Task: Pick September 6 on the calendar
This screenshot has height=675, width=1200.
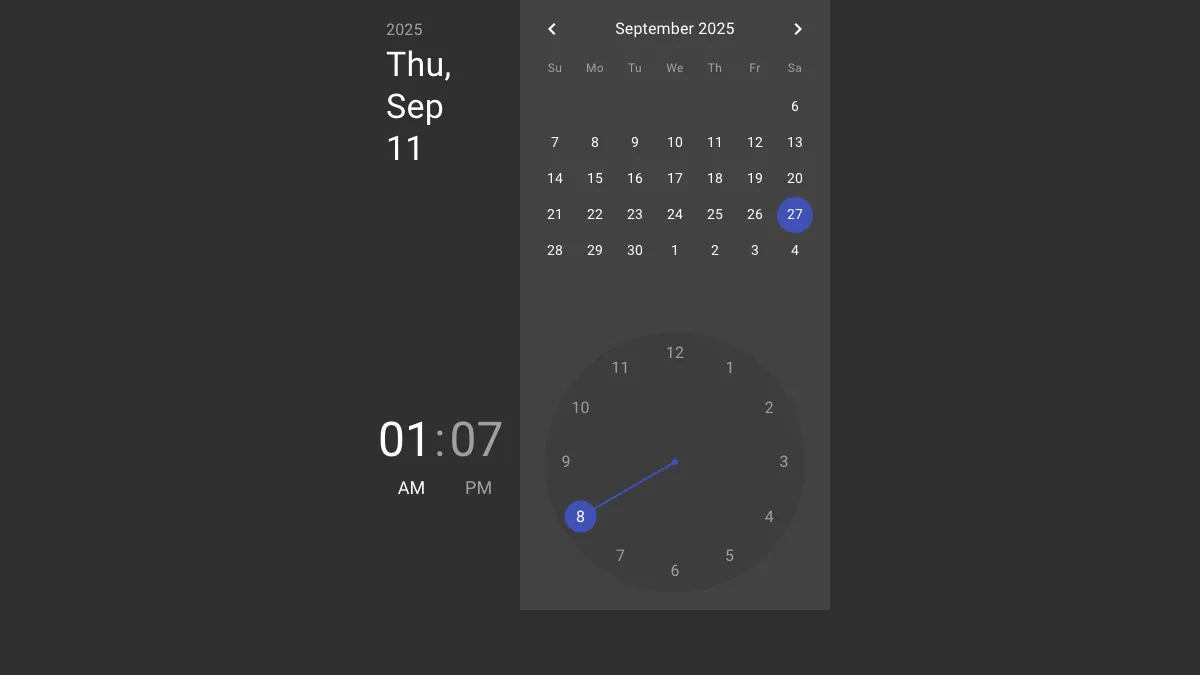Action: click(x=794, y=106)
